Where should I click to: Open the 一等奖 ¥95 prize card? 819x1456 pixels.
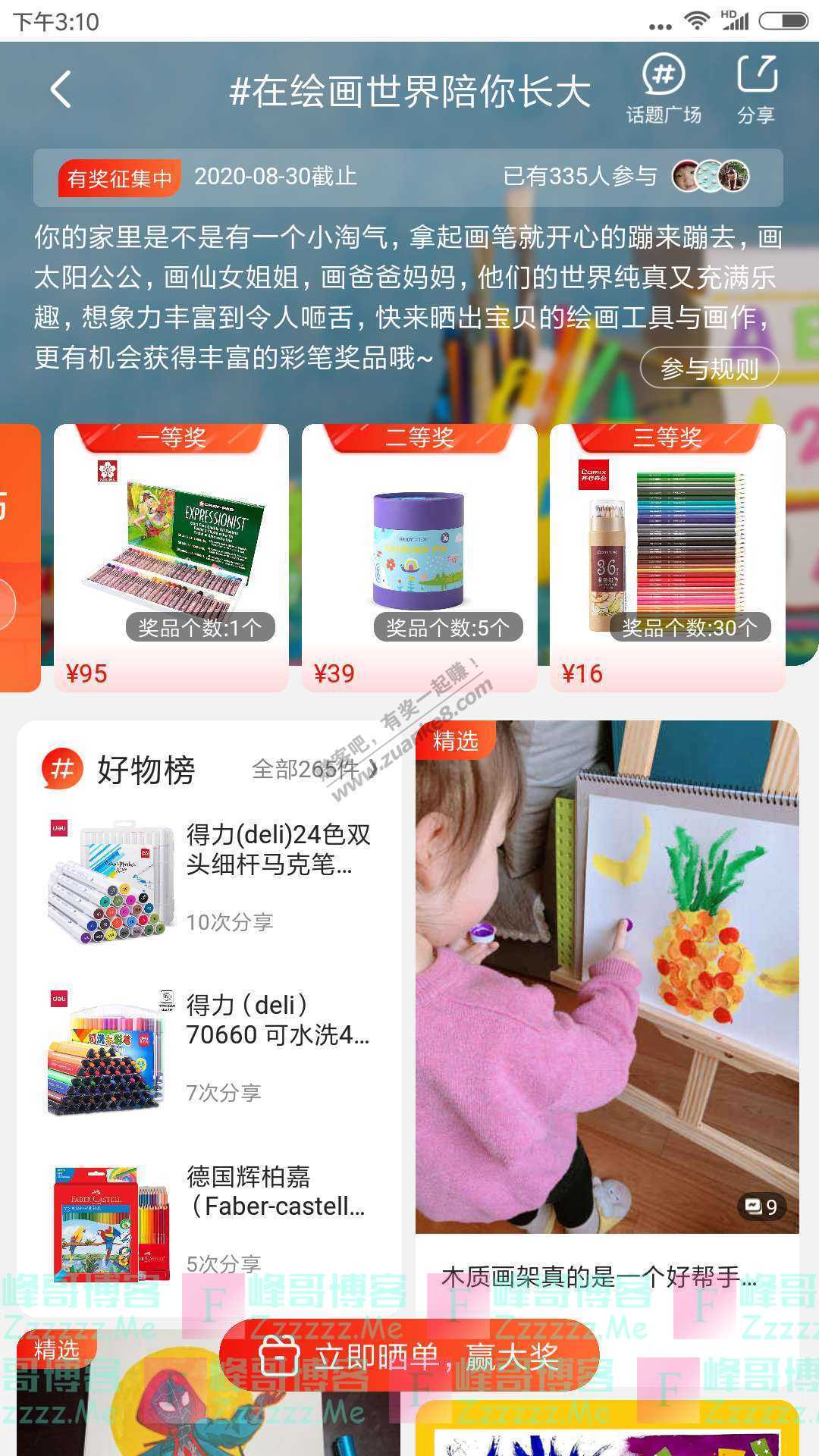click(x=171, y=557)
